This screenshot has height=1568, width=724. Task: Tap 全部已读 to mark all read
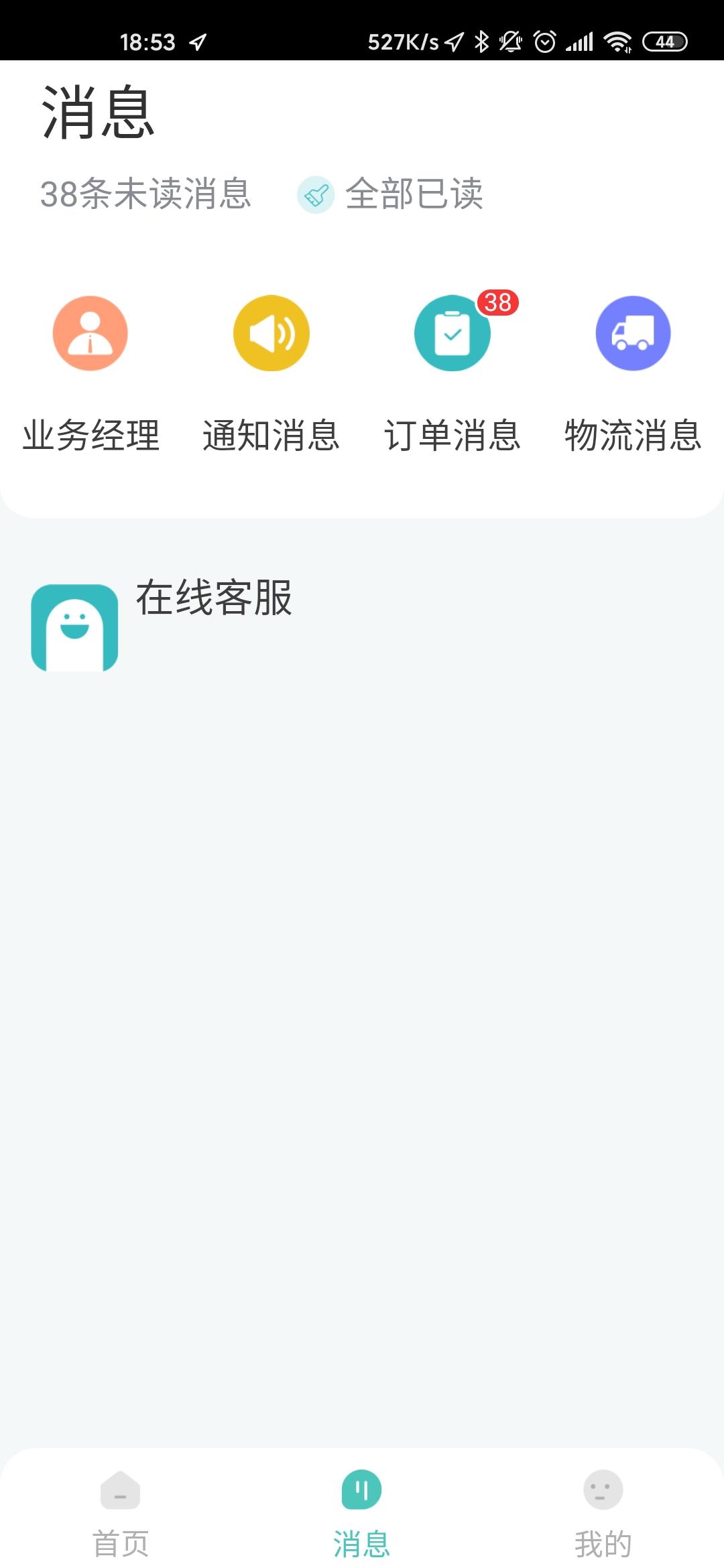(412, 195)
